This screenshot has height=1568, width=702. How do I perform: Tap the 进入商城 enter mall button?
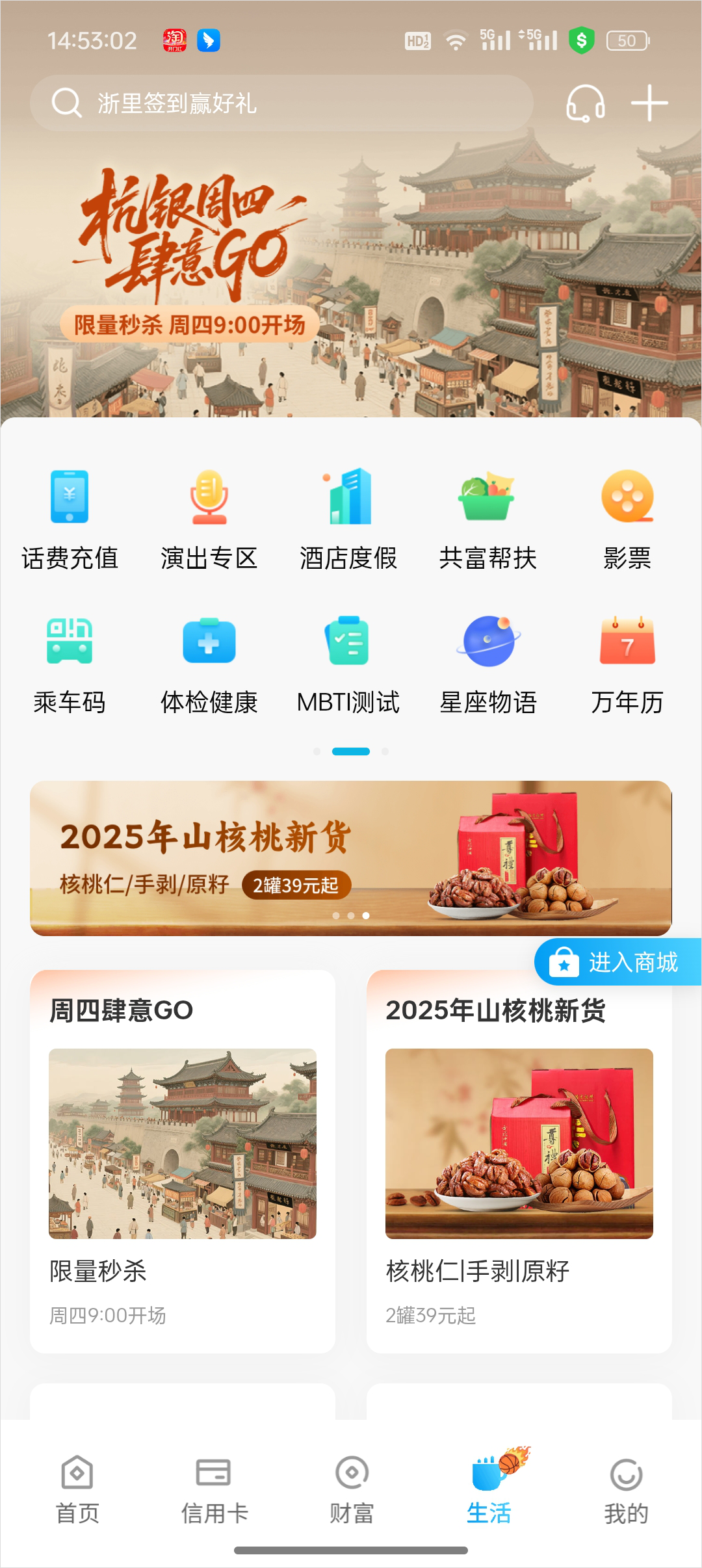click(x=619, y=962)
